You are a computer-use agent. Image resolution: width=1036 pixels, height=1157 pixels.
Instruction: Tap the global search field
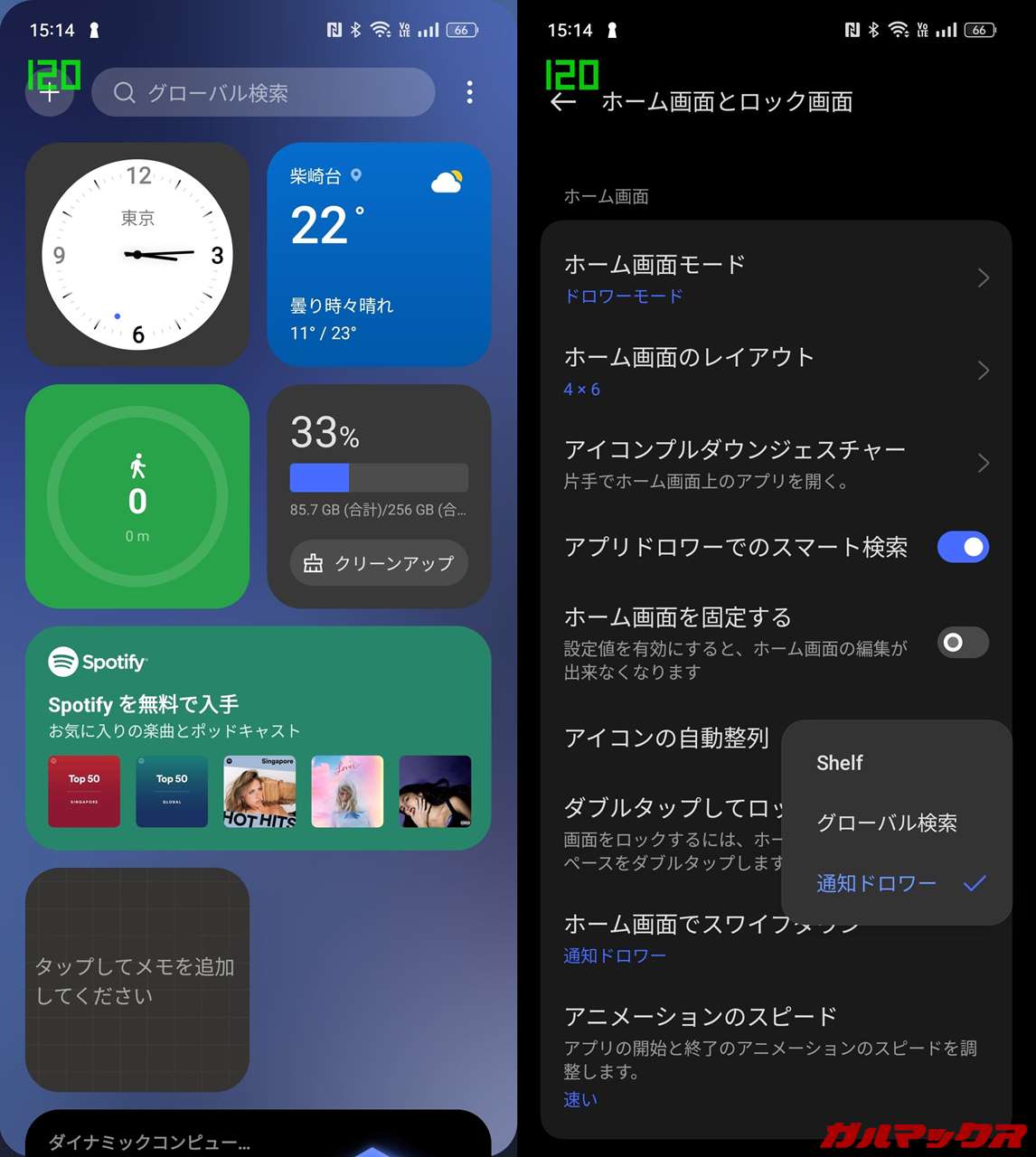point(262,92)
